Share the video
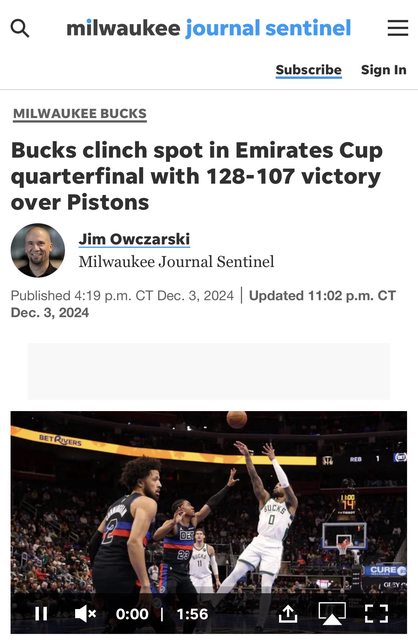 pyautogui.click(x=288, y=613)
